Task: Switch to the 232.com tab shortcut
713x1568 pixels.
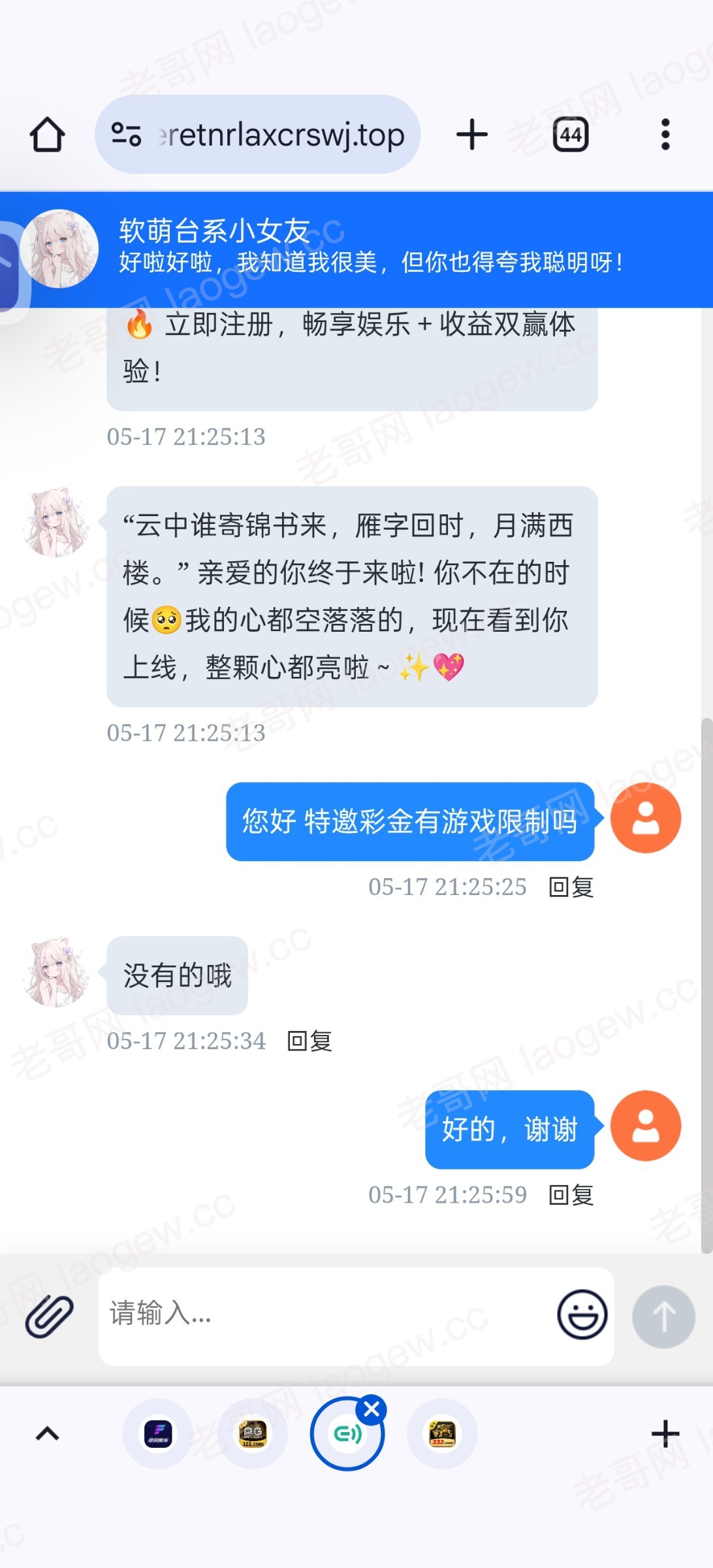Action: click(x=442, y=1434)
